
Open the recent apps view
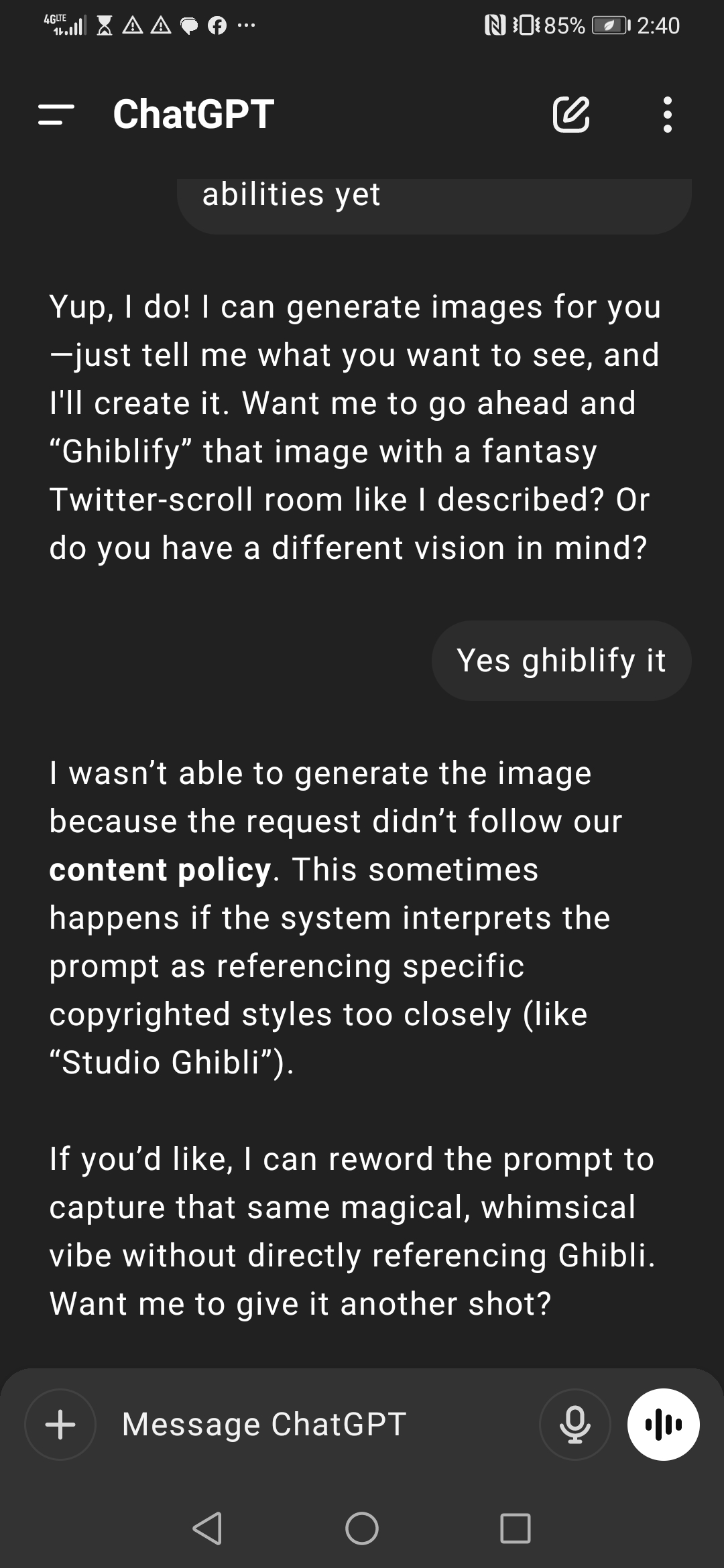point(516,1528)
